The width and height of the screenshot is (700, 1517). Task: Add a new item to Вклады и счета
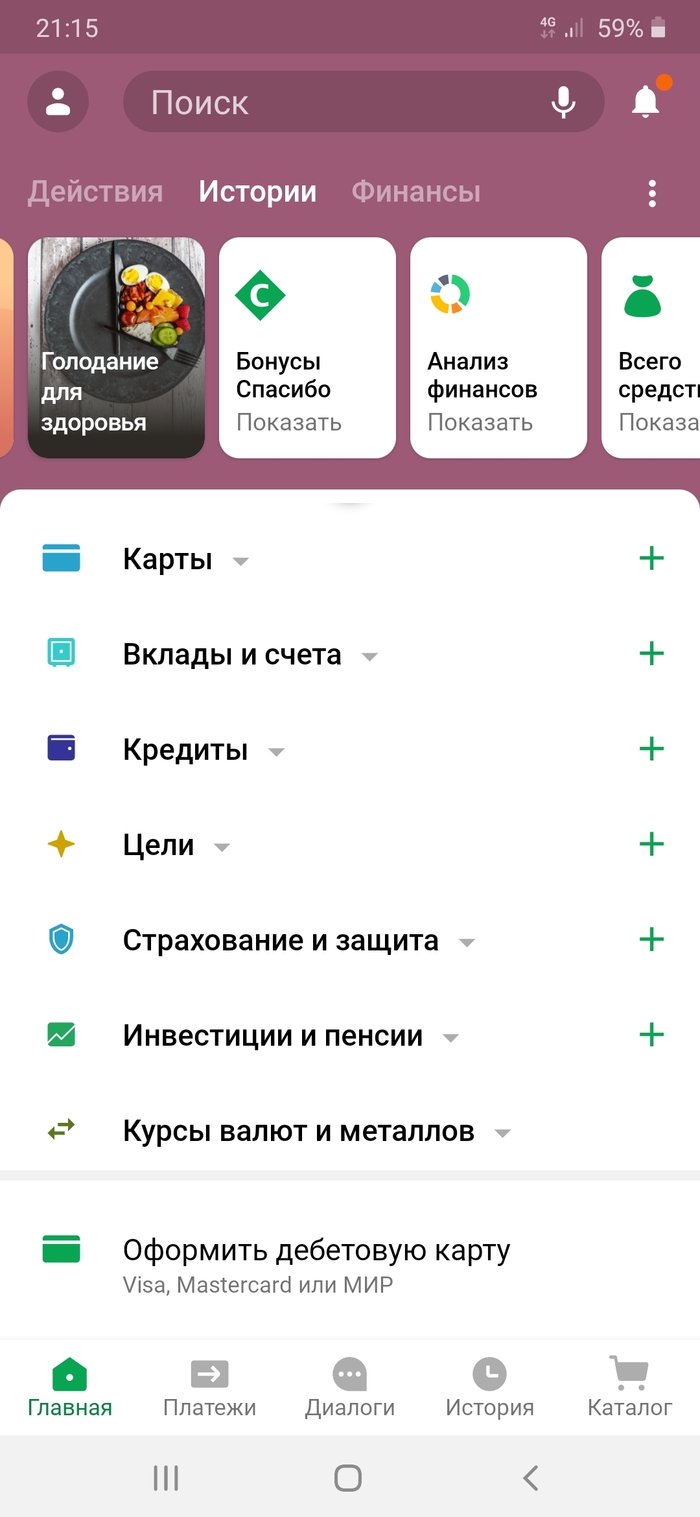651,654
